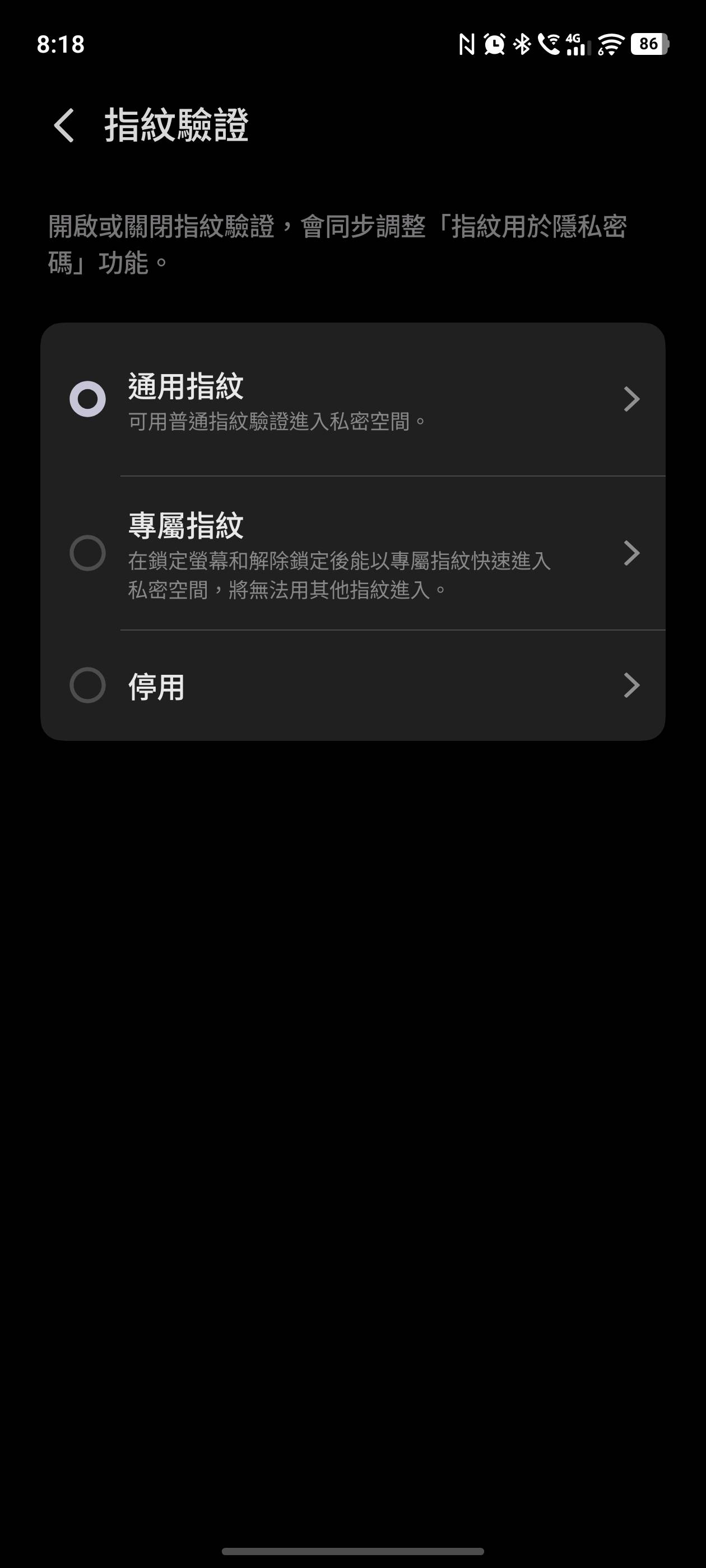This screenshot has width=706, height=1568.
Task: Open 停用 option chevron
Action: [631, 685]
